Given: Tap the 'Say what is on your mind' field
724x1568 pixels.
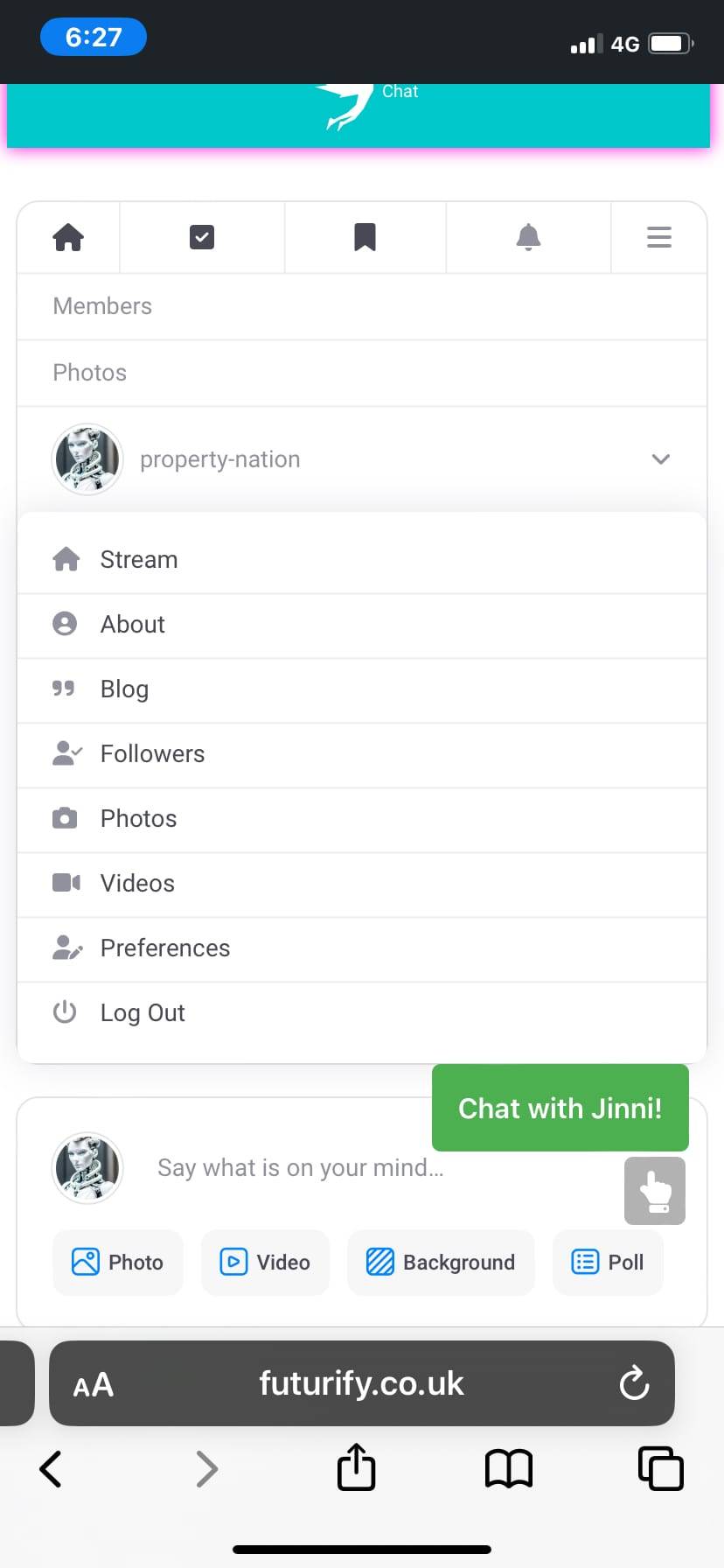Looking at the screenshot, I should [x=300, y=1168].
